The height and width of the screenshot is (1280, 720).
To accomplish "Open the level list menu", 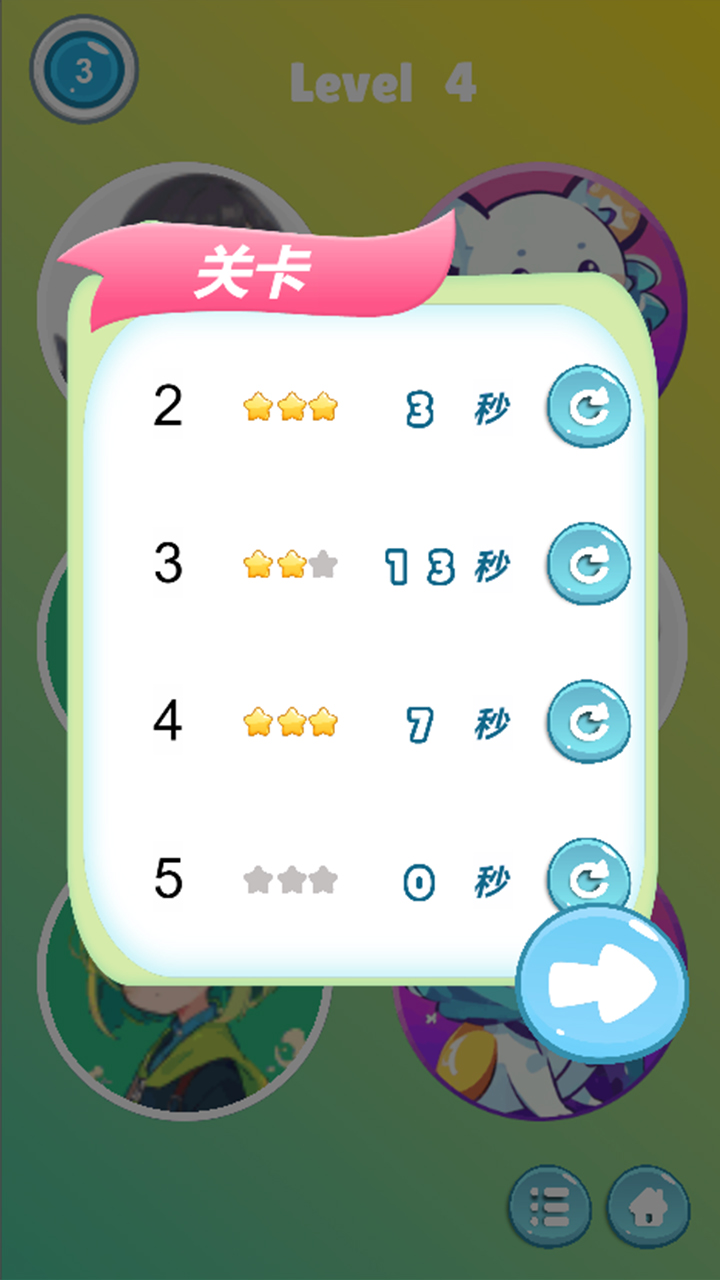I will [x=550, y=1207].
